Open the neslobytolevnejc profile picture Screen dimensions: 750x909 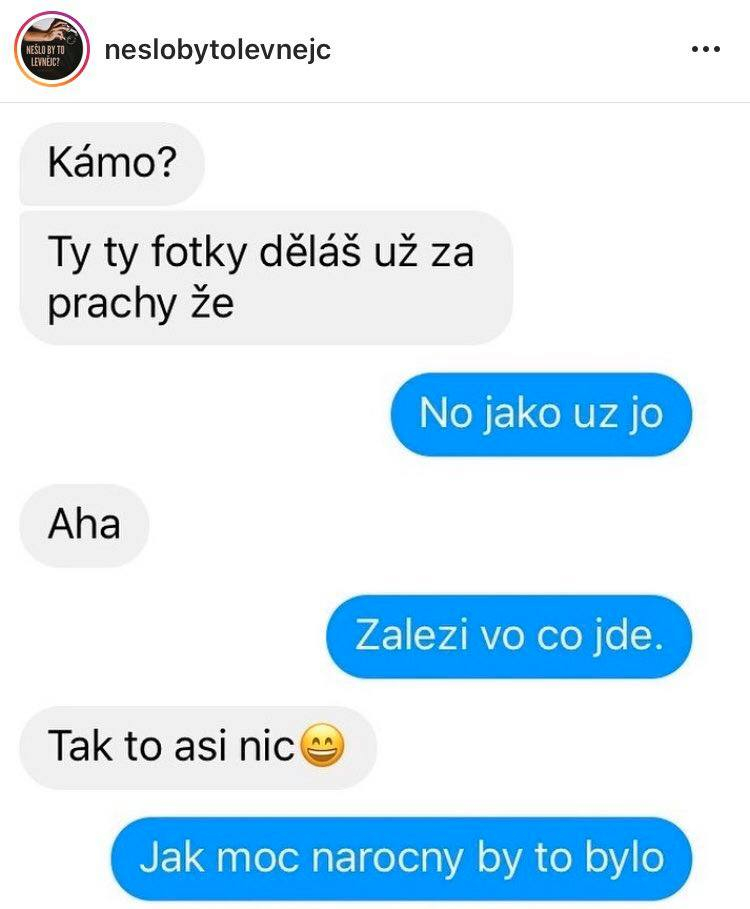52,50
